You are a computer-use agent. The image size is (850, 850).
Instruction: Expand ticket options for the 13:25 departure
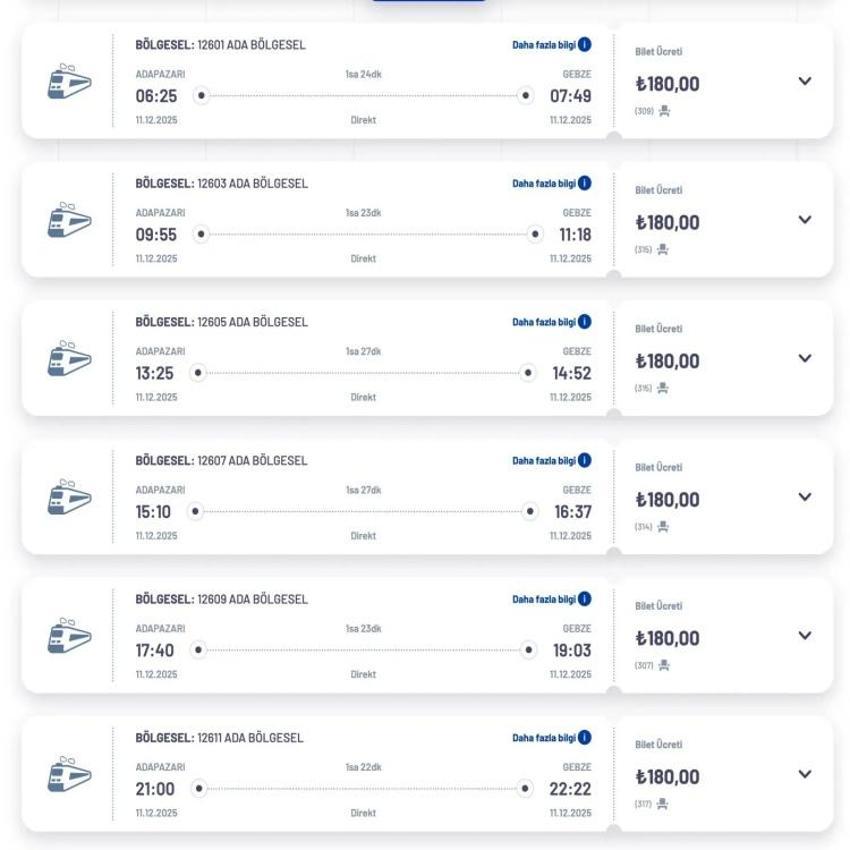[x=805, y=358]
